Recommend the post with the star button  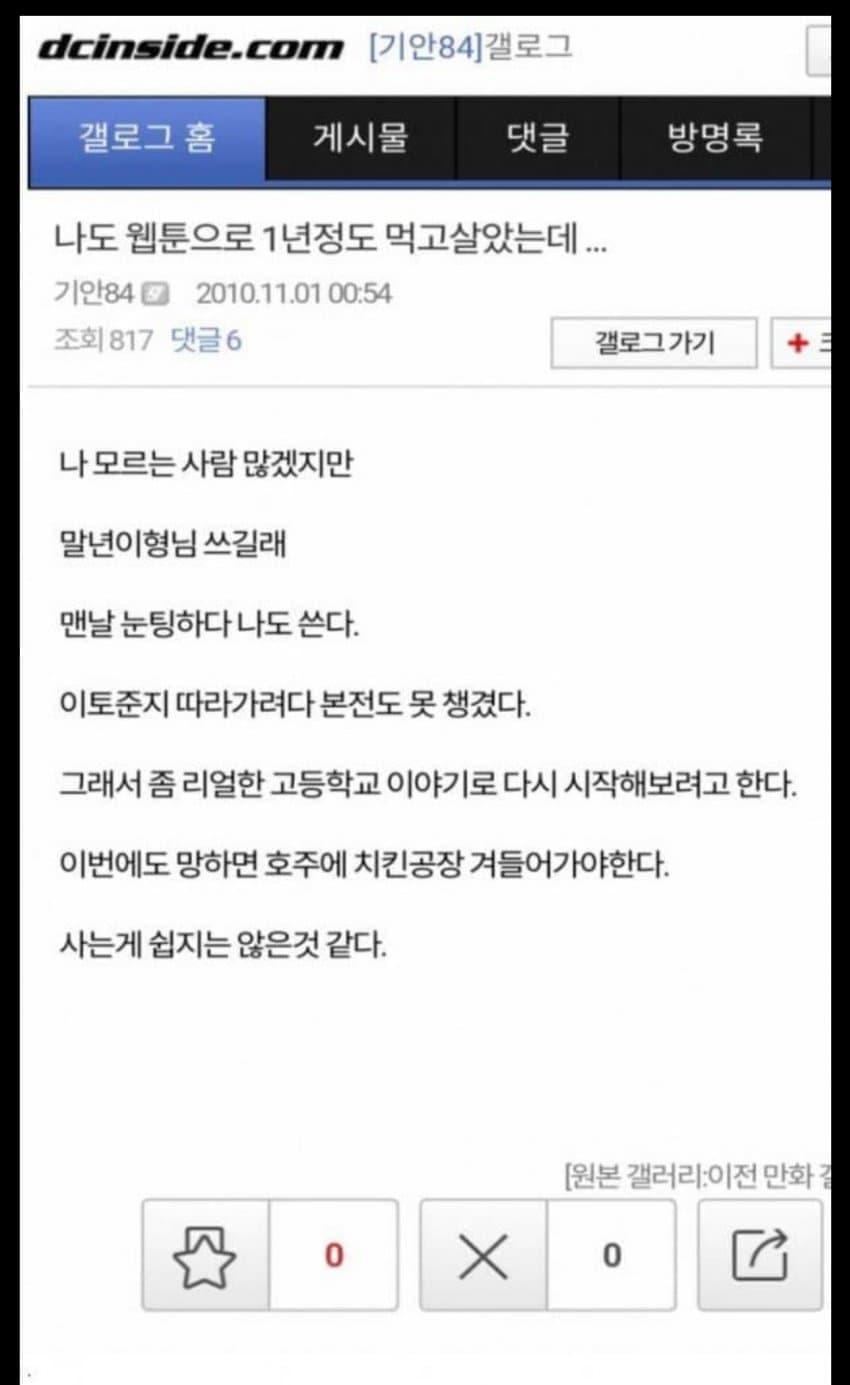click(205, 1255)
